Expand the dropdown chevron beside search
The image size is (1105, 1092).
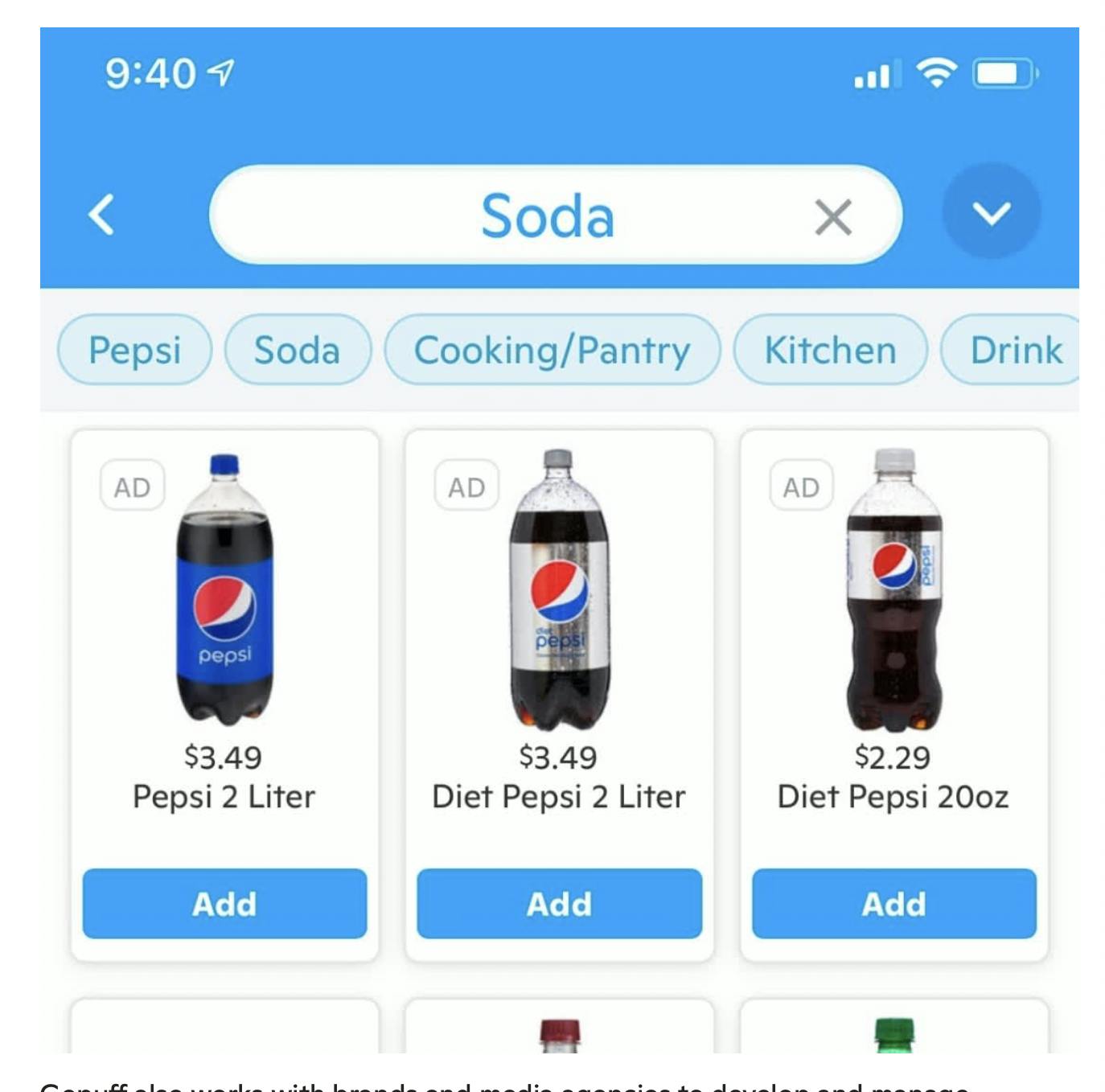pyautogui.click(x=991, y=213)
